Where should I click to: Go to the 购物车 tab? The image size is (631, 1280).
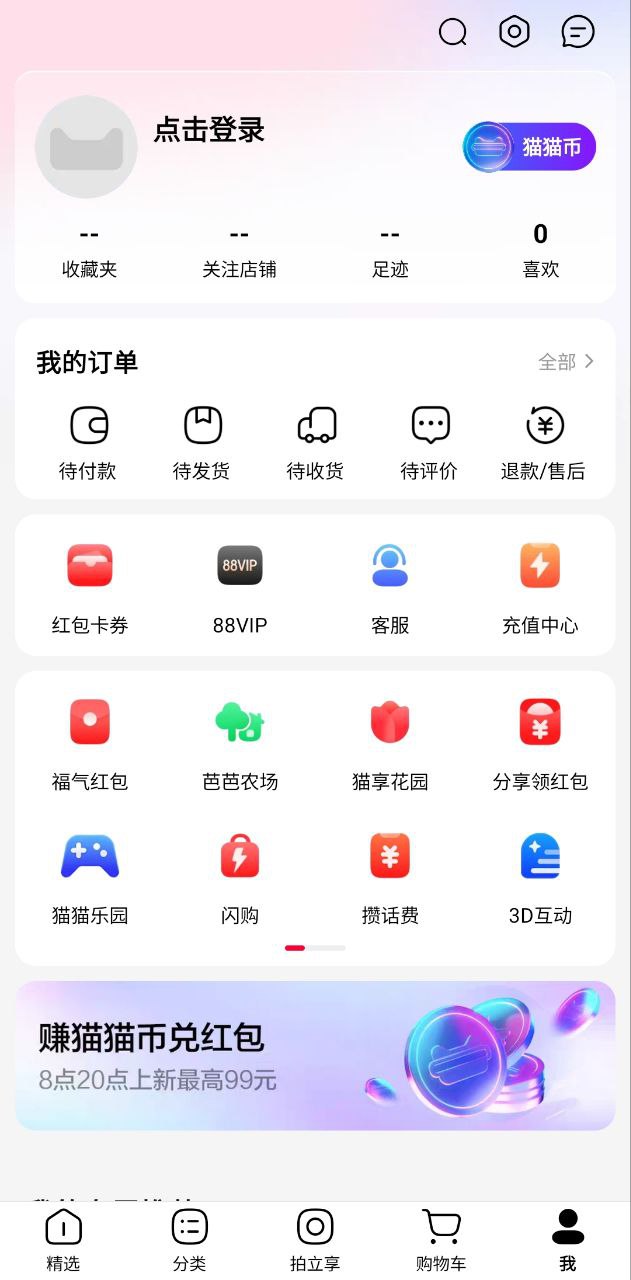point(441,1240)
